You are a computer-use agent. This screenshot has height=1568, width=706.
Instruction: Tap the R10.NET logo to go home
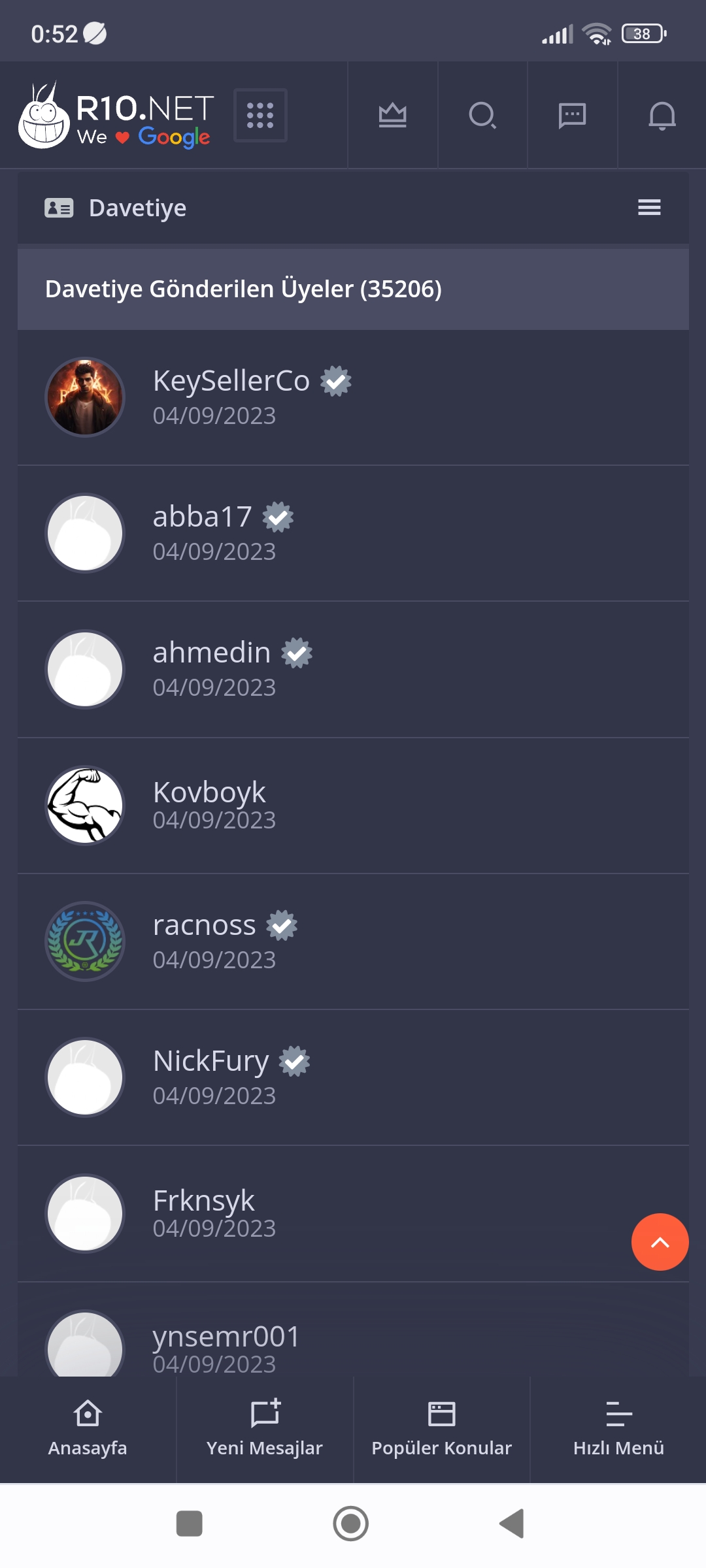(116, 116)
